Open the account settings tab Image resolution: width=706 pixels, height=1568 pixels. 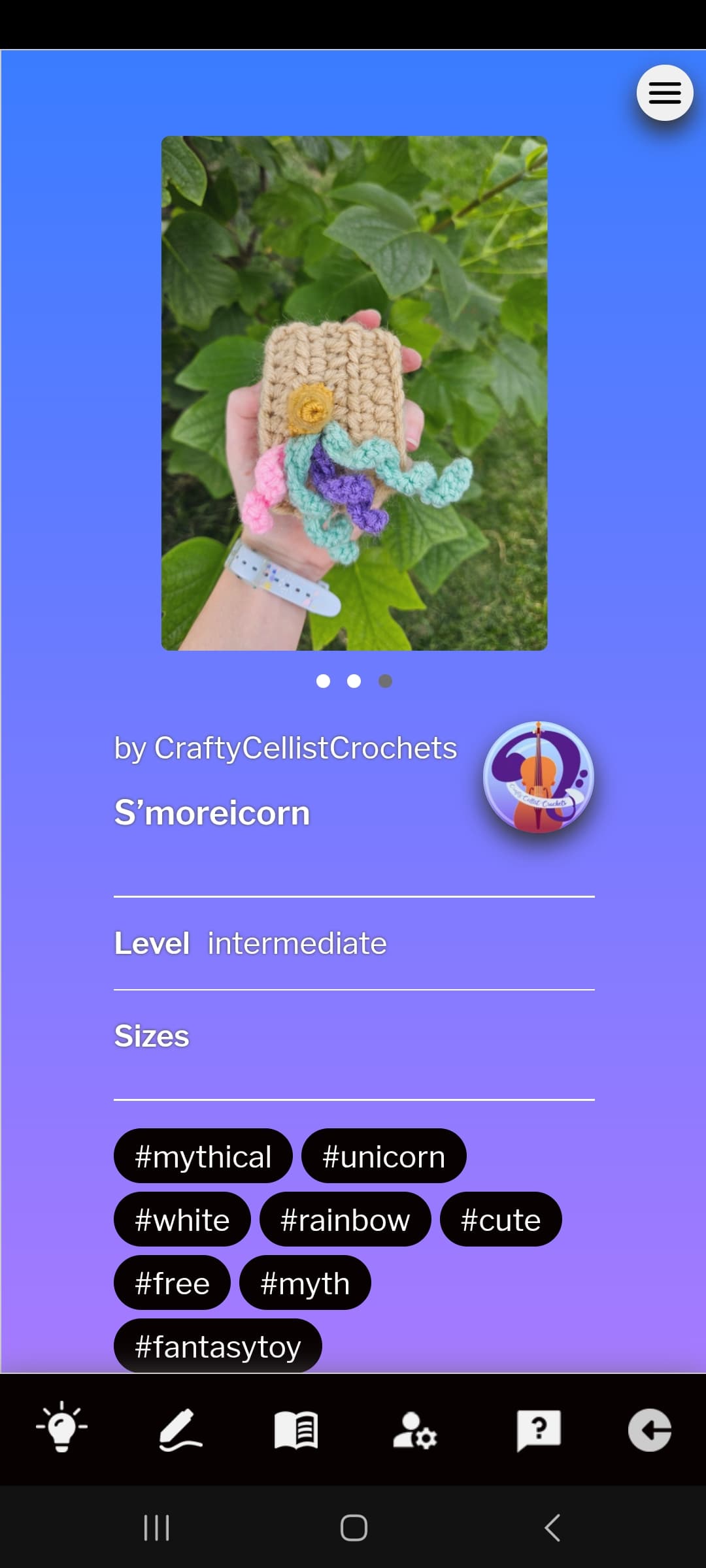(x=414, y=1429)
